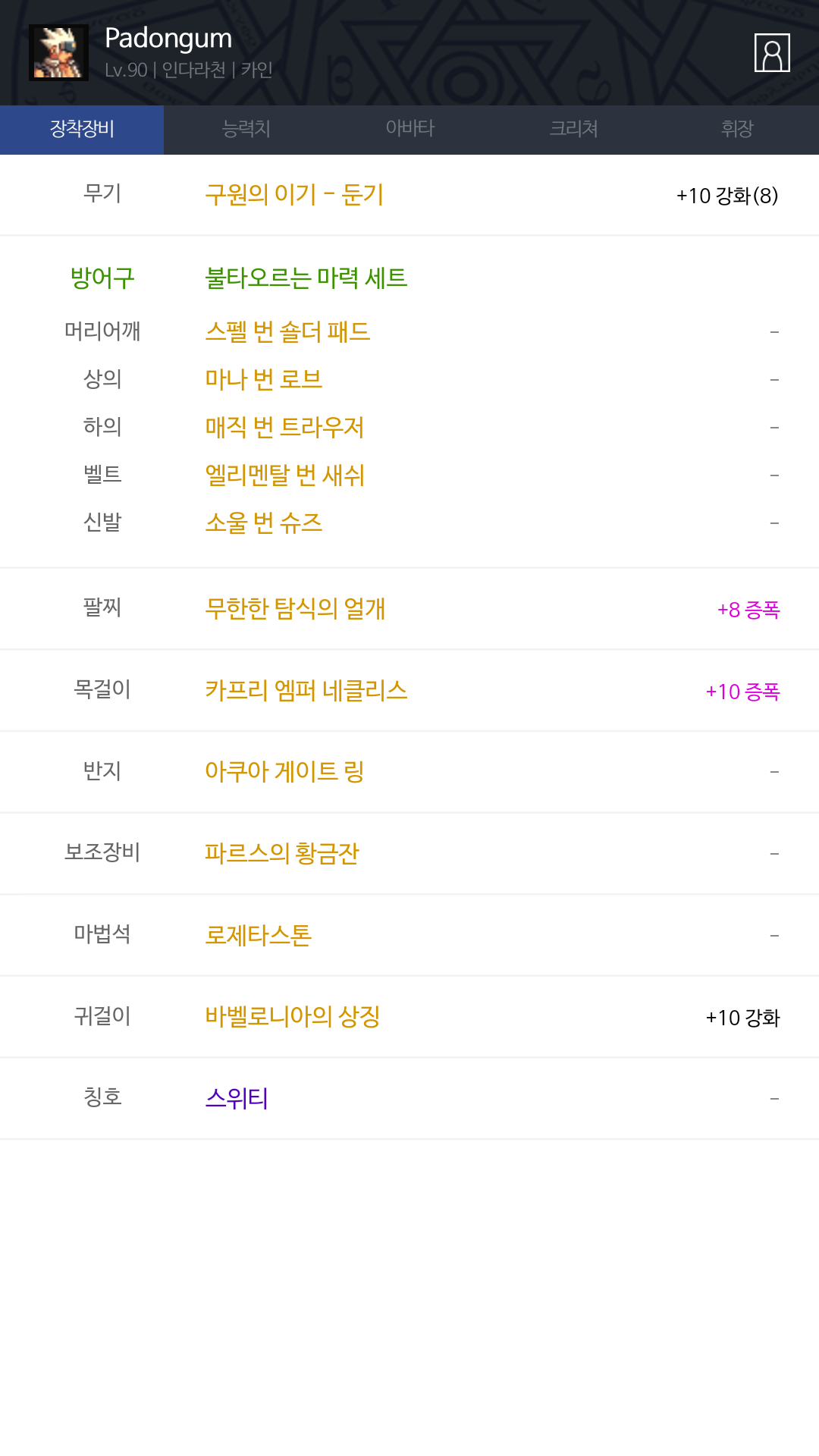Open necklace 카프리 엠퍼 네클리스

[x=306, y=690]
